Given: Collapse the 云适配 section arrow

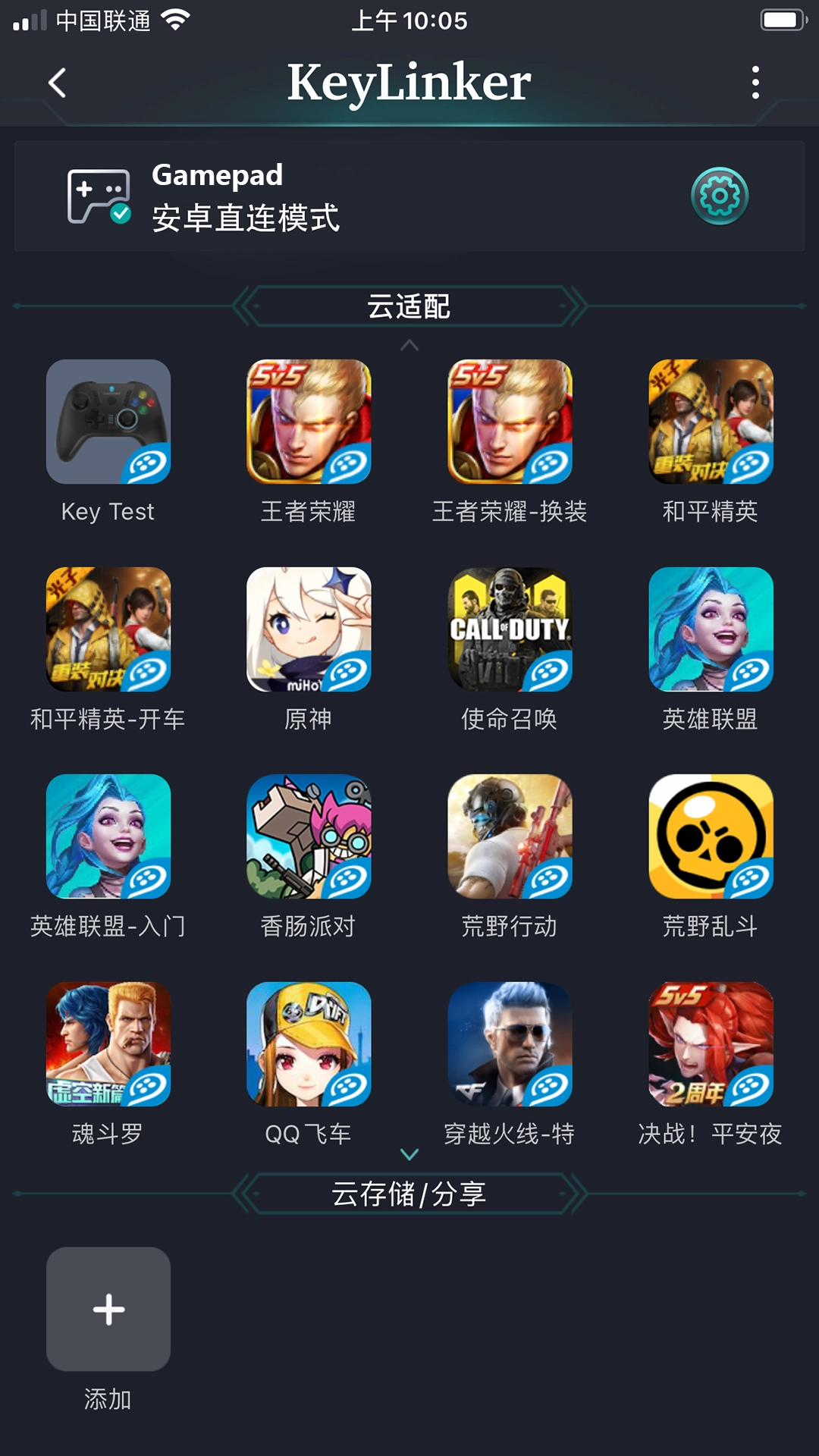Looking at the screenshot, I should [x=409, y=346].
